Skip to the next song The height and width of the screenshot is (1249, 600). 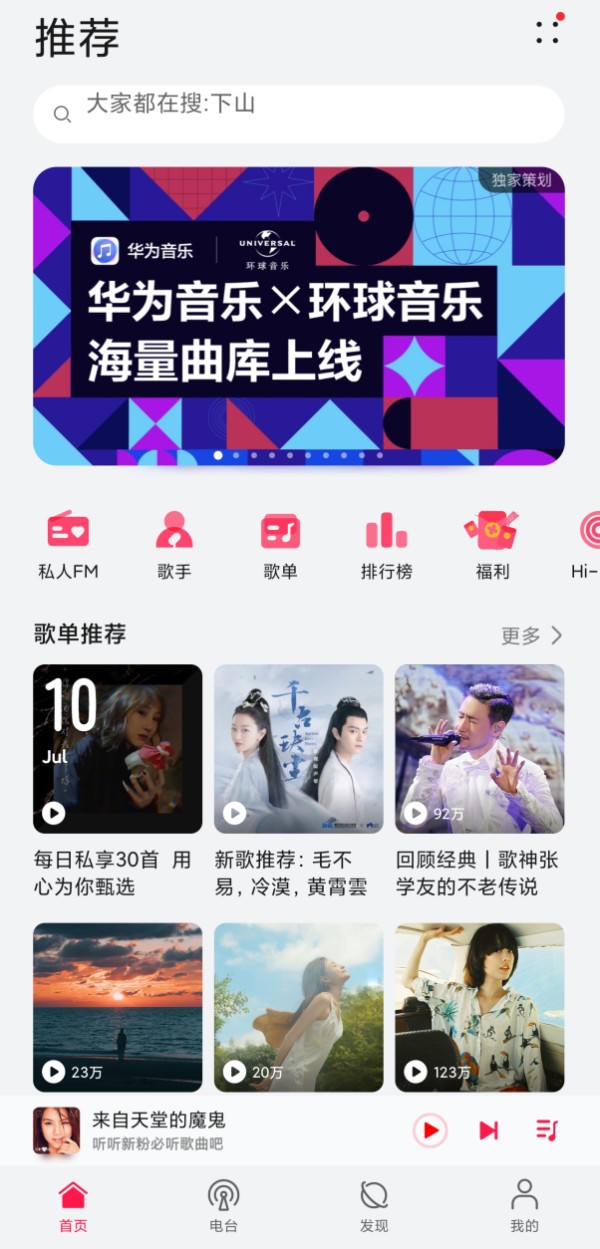click(x=488, y=1130)
